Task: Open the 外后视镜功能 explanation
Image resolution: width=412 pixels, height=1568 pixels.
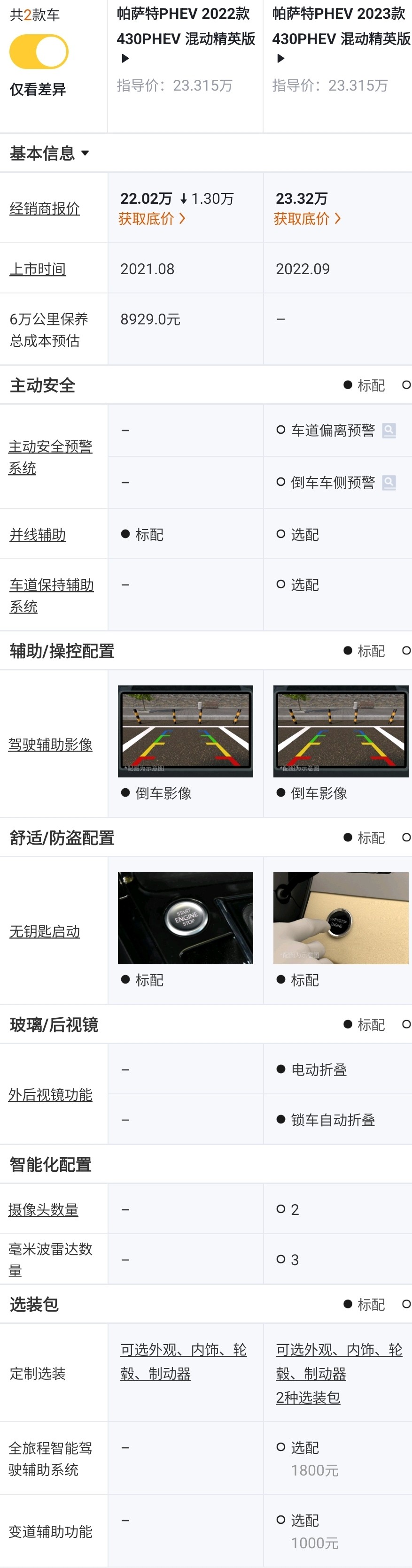Action: tap(50, 1094)
